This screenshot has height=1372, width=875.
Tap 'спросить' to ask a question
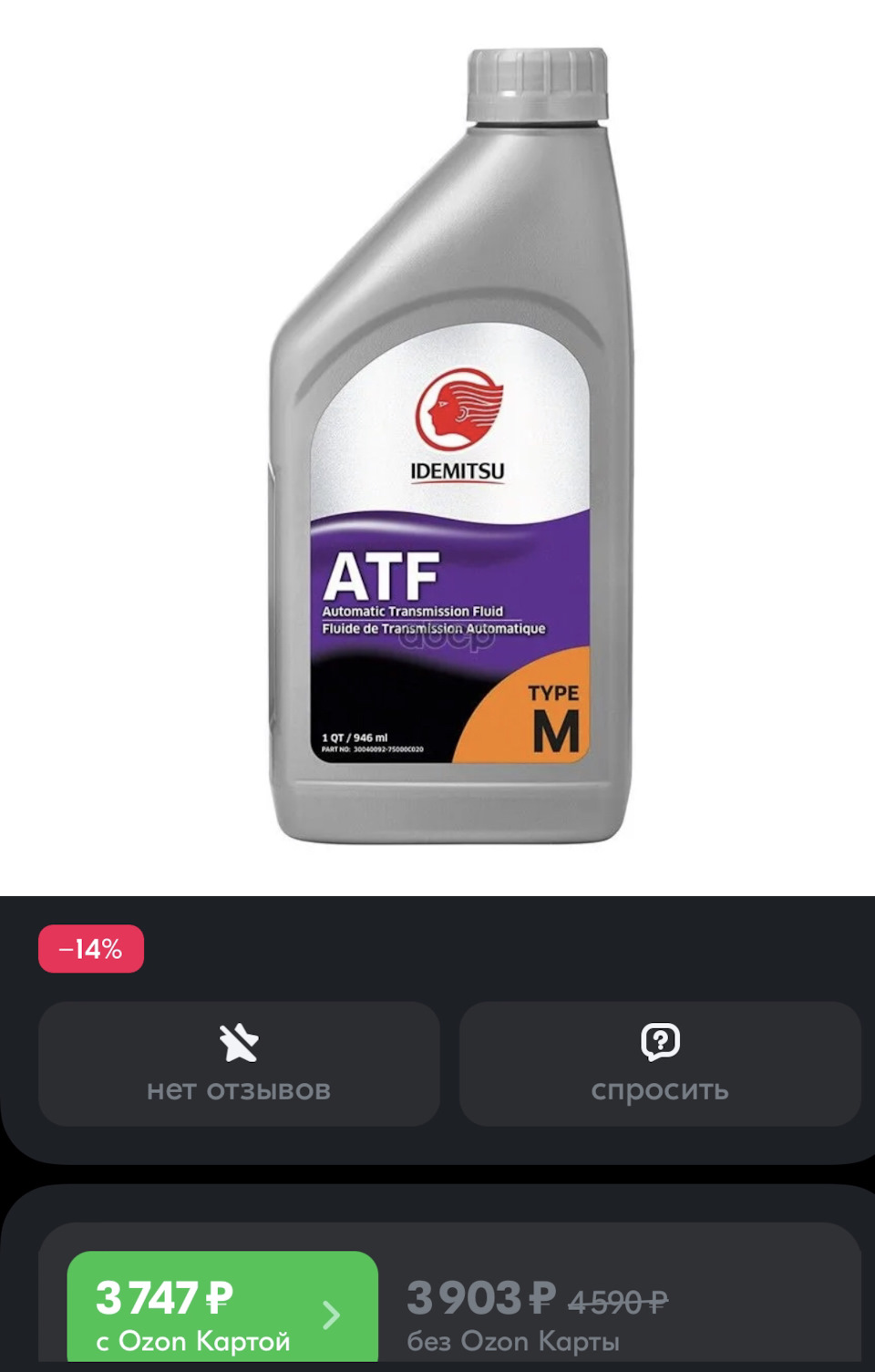point(660,1063)
